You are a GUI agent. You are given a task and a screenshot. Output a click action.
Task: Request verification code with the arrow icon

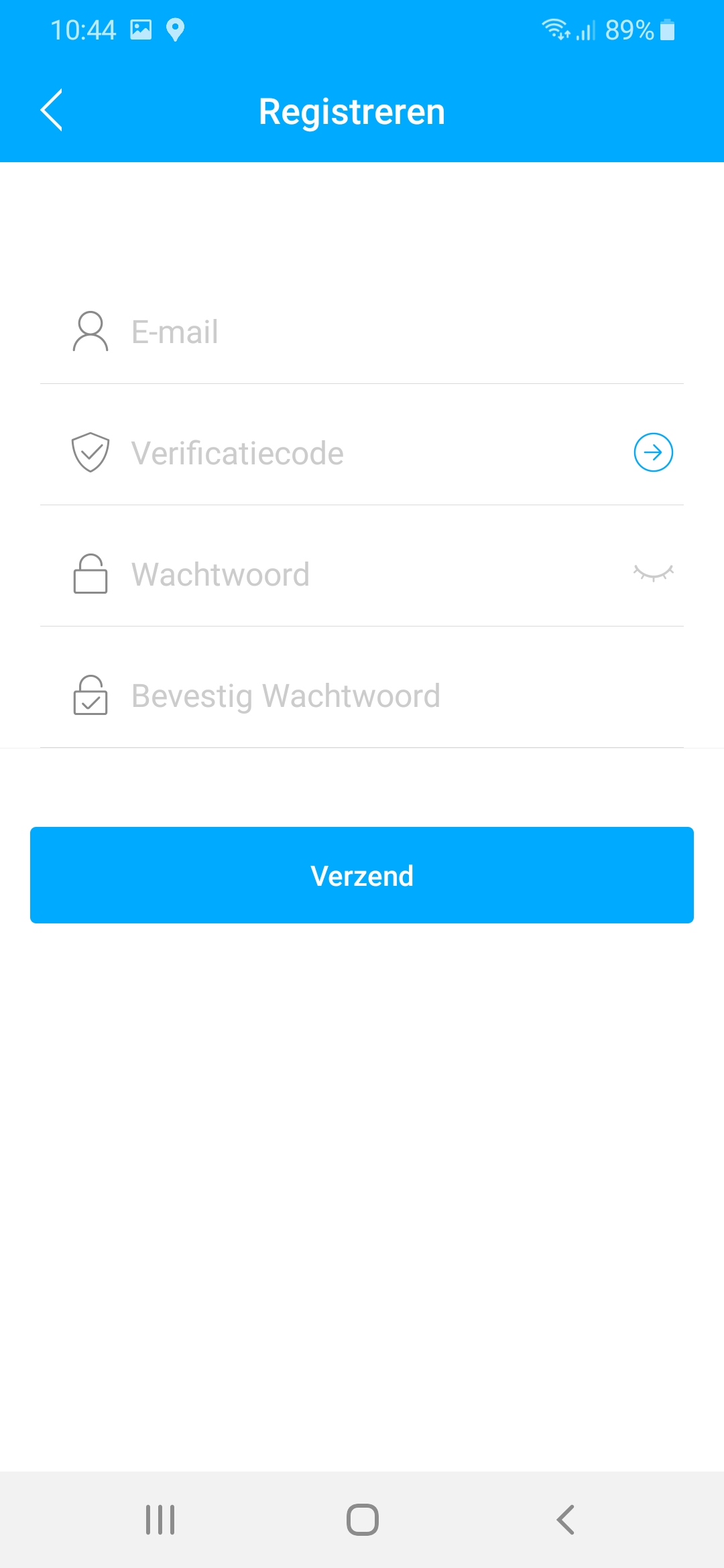[653, 452]
